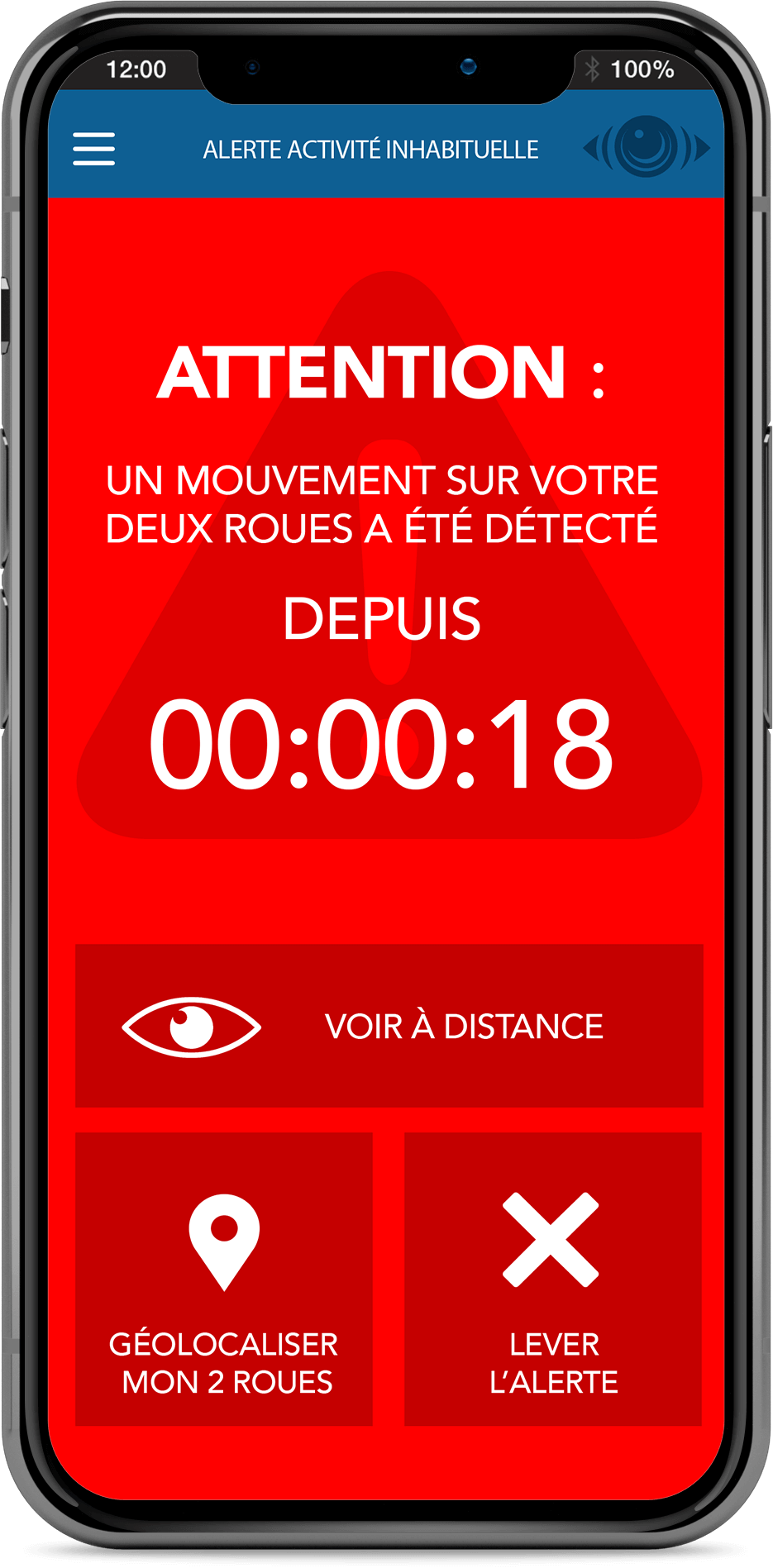The width and height of the screenshot is (773, 1568).
Task: Open the hamburger menu
Action: 93,149
